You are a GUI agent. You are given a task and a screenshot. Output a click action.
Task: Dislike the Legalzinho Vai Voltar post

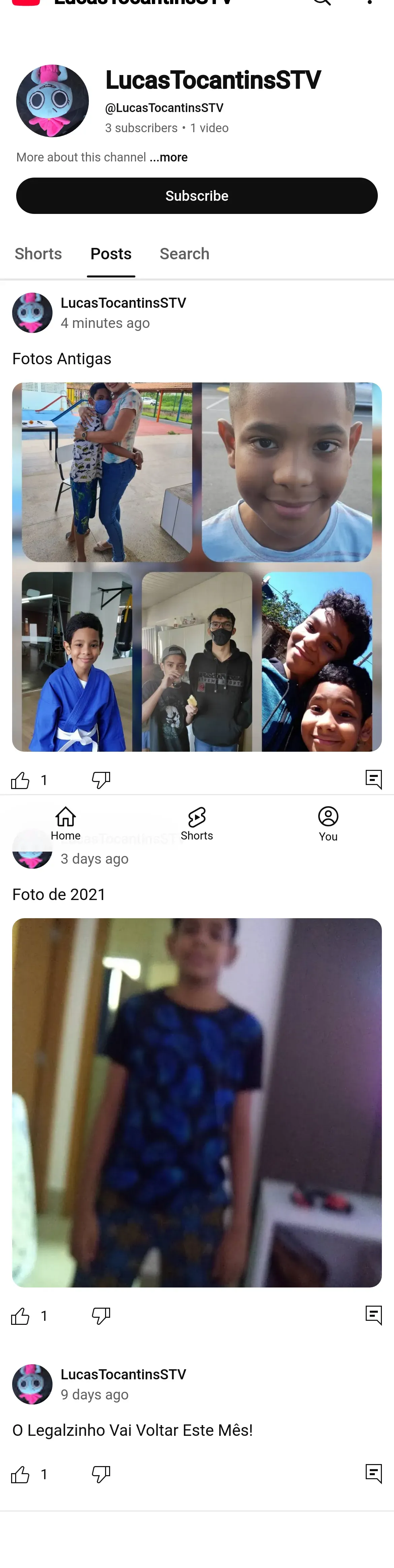pyautogui.click(x=101, y=1474)
